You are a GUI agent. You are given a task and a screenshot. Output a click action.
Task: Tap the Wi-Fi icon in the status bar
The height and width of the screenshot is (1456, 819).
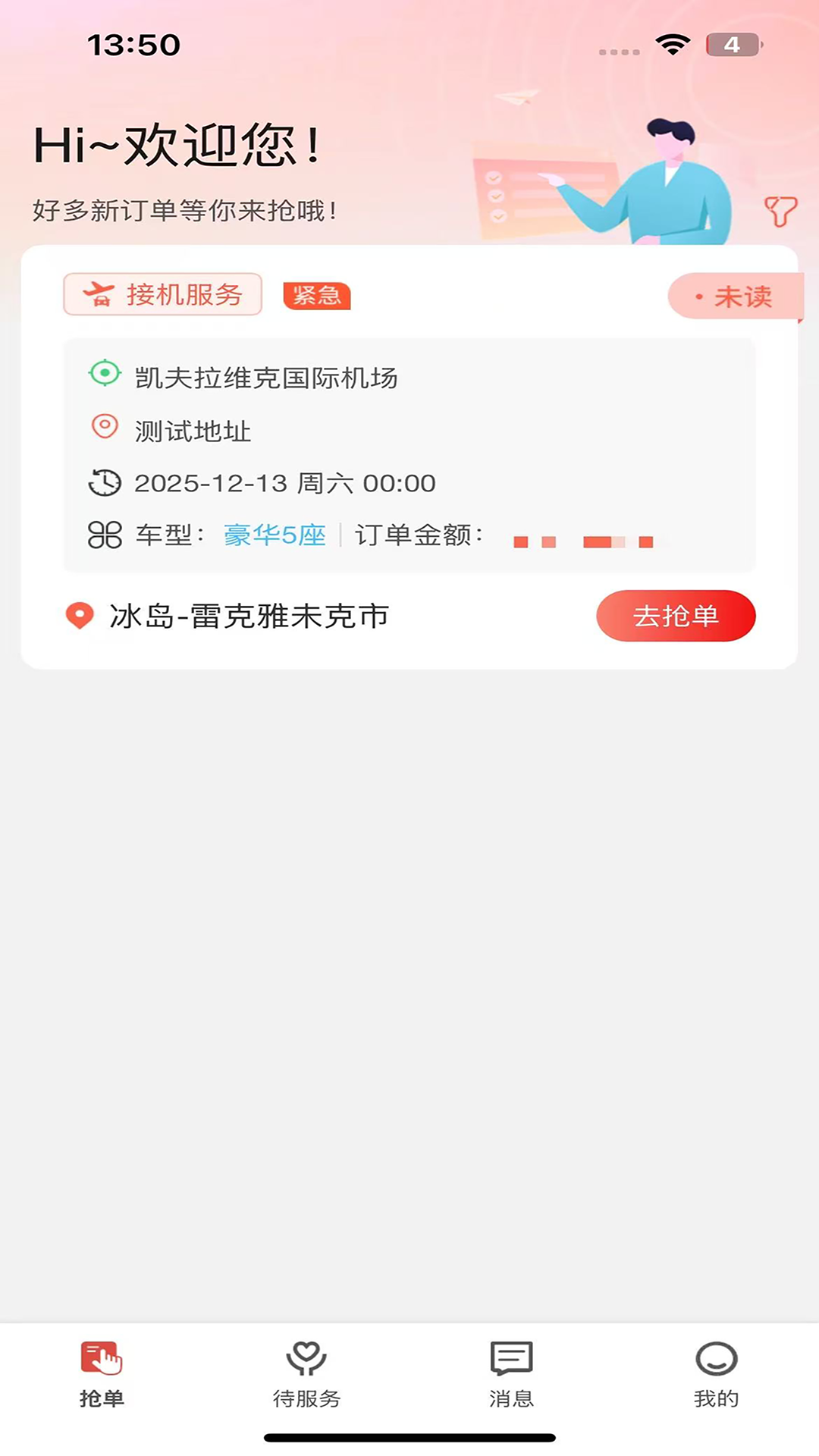pyautogui.click(x=673, y=45)
